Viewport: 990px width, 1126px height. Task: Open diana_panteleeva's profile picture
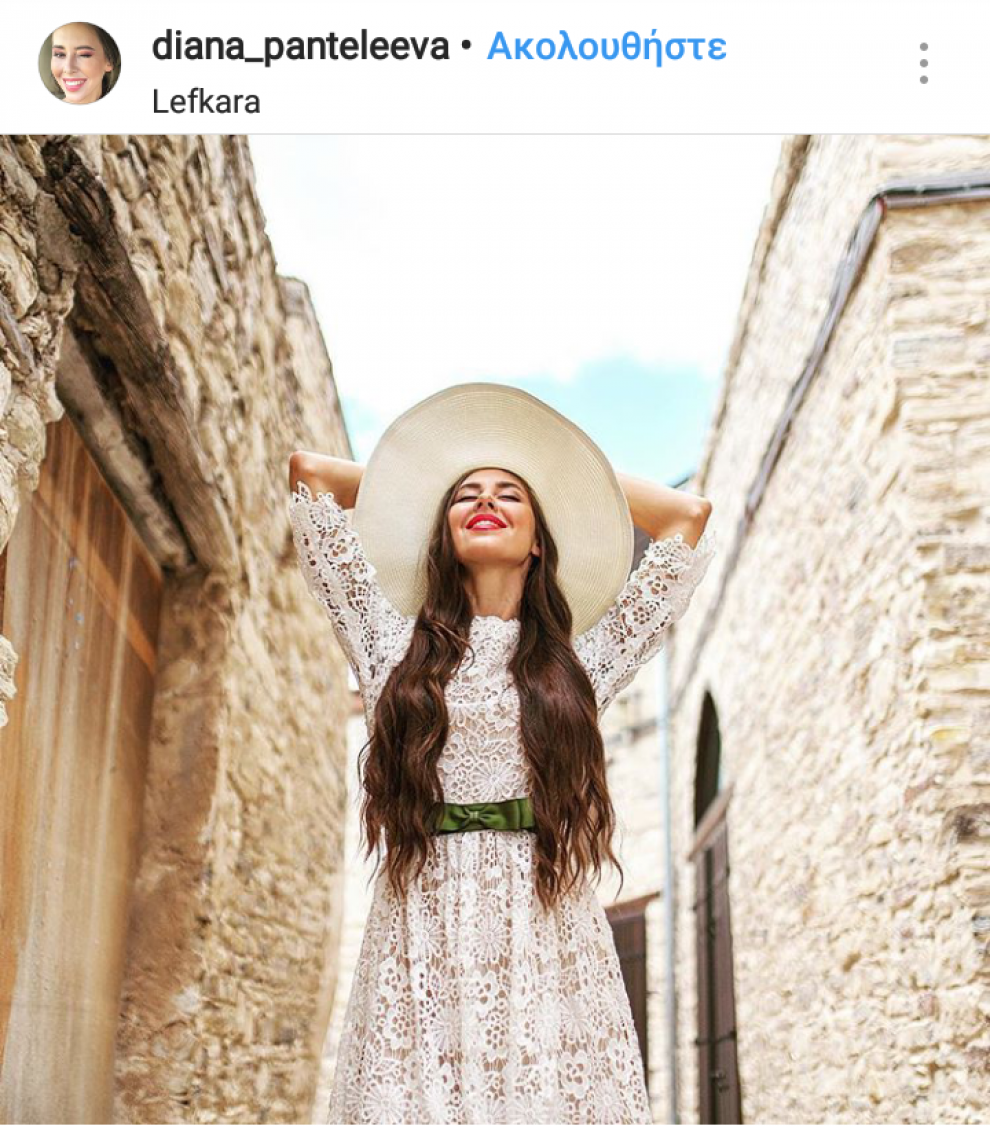pyautogui.click(x=79, y=63)
